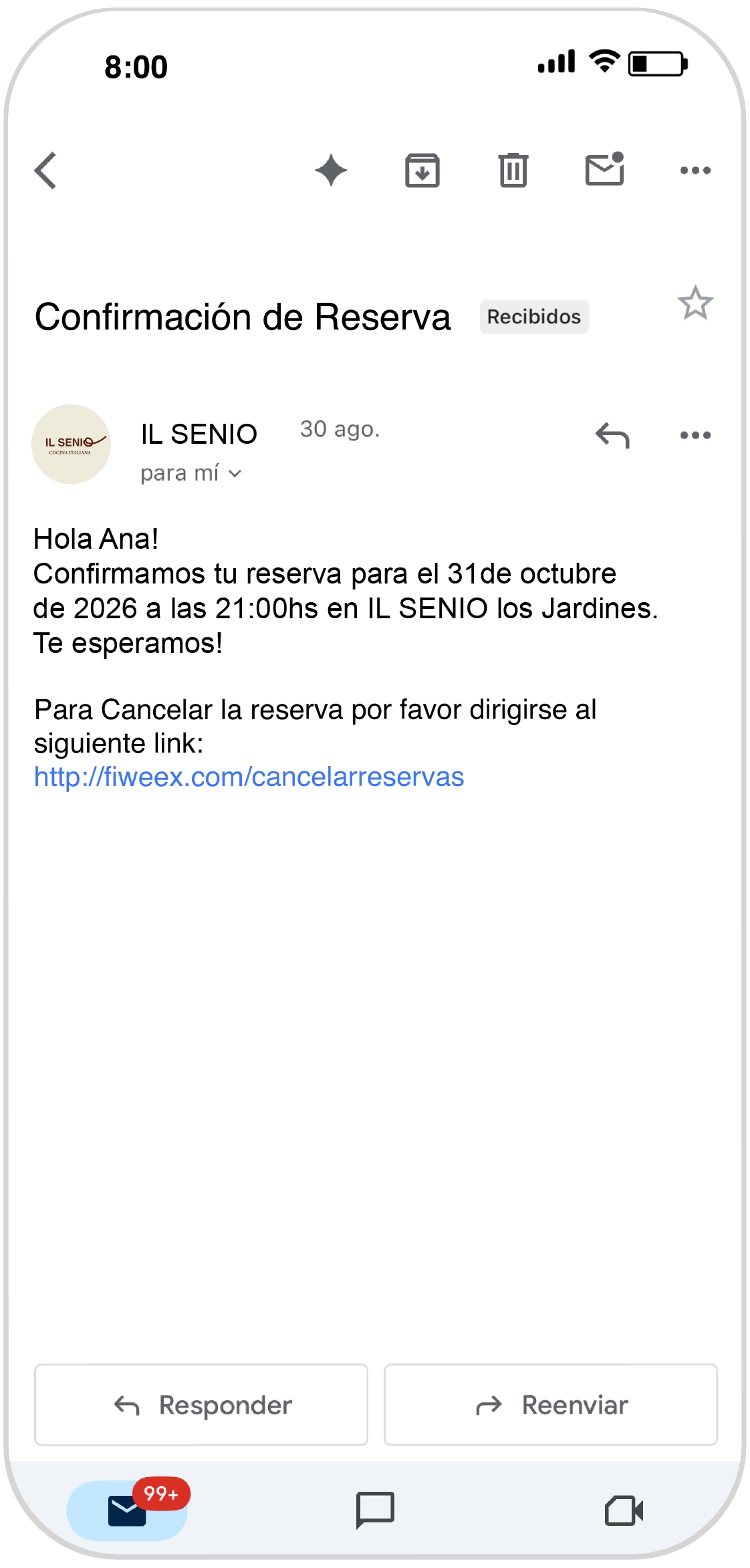Tap the Reenviar button
This screenshot has width=750, height=1568.
click(551, 1405)
